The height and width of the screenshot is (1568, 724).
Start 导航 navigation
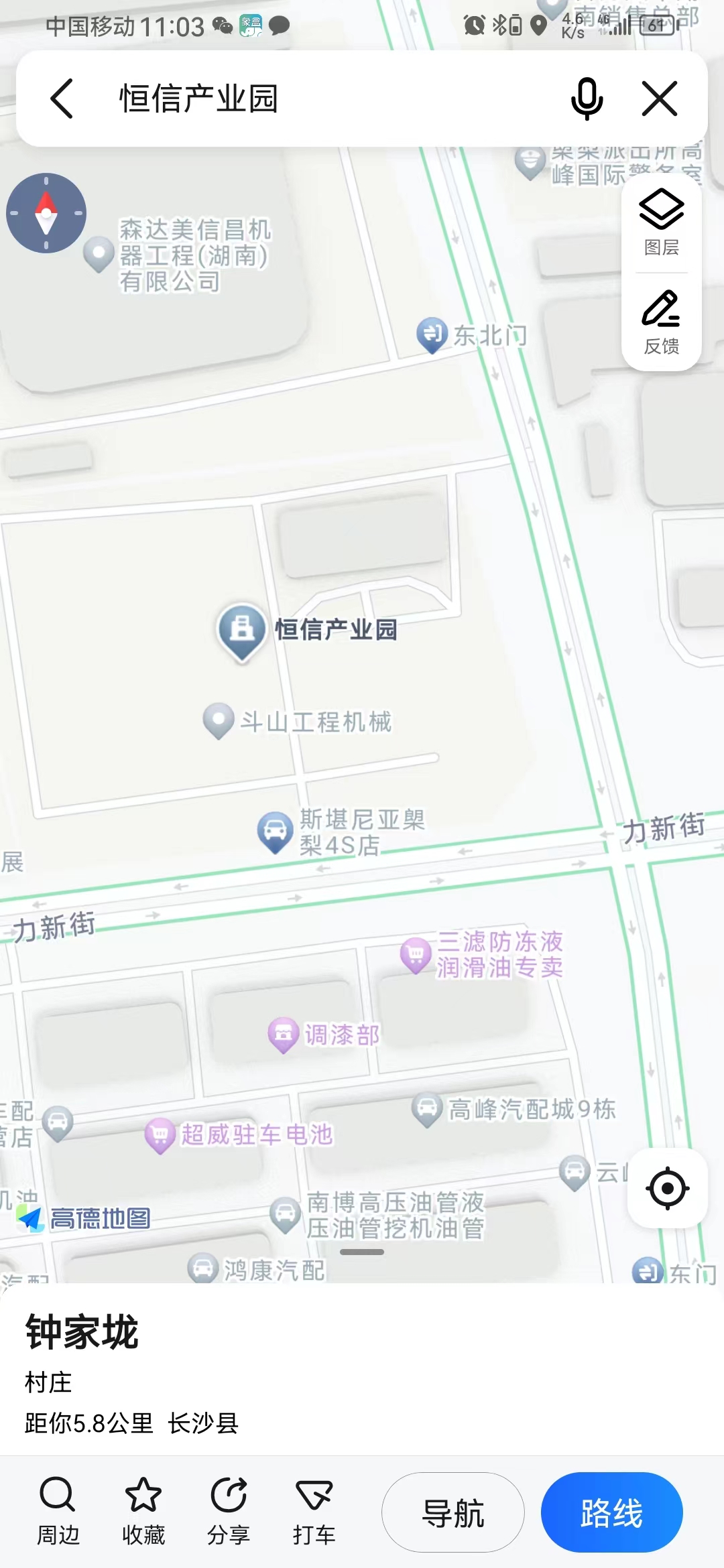point(453,1512)
